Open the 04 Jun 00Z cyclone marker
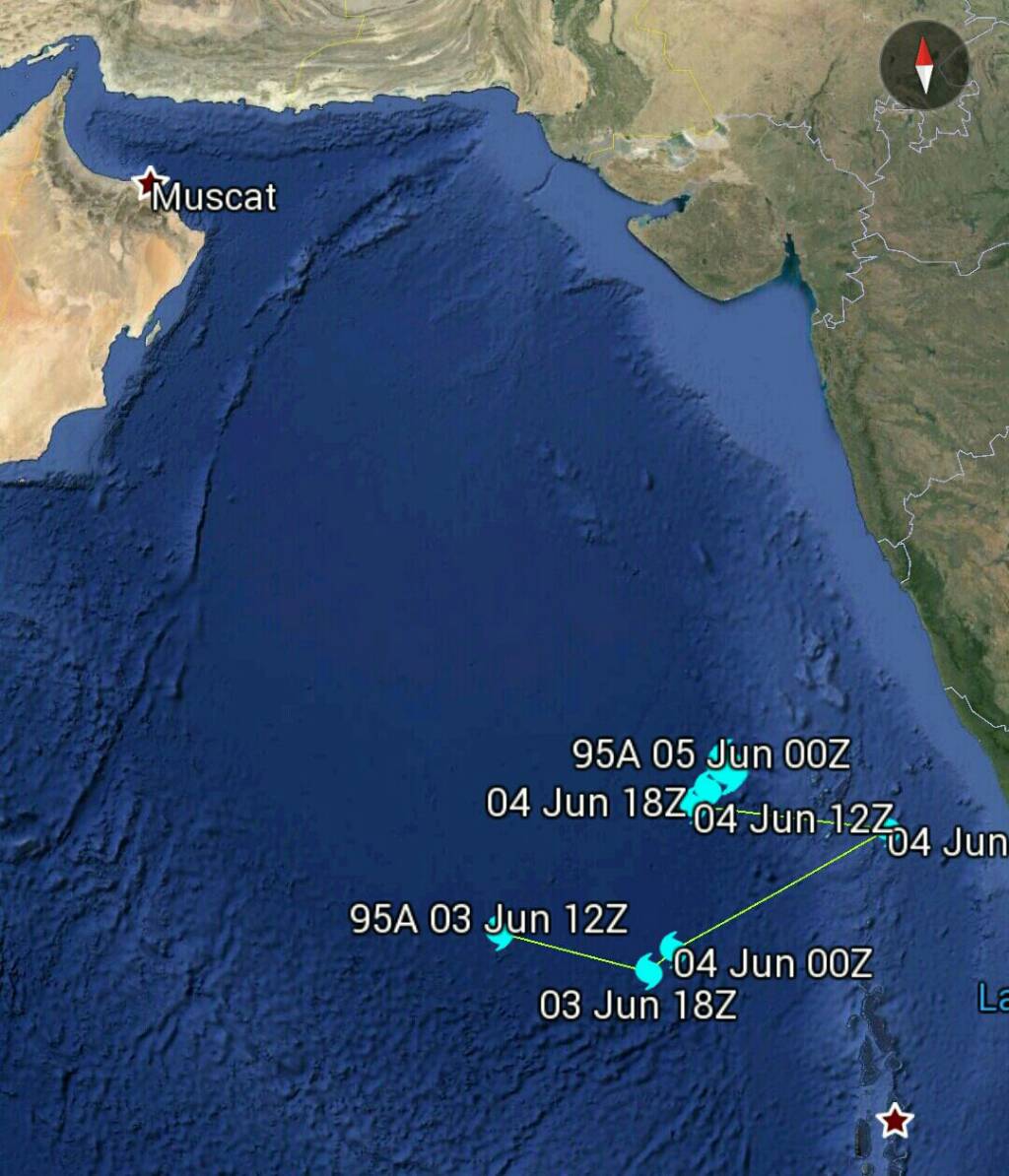Viewport: 1009px width, 1176px height. click(x=671, y=947)
